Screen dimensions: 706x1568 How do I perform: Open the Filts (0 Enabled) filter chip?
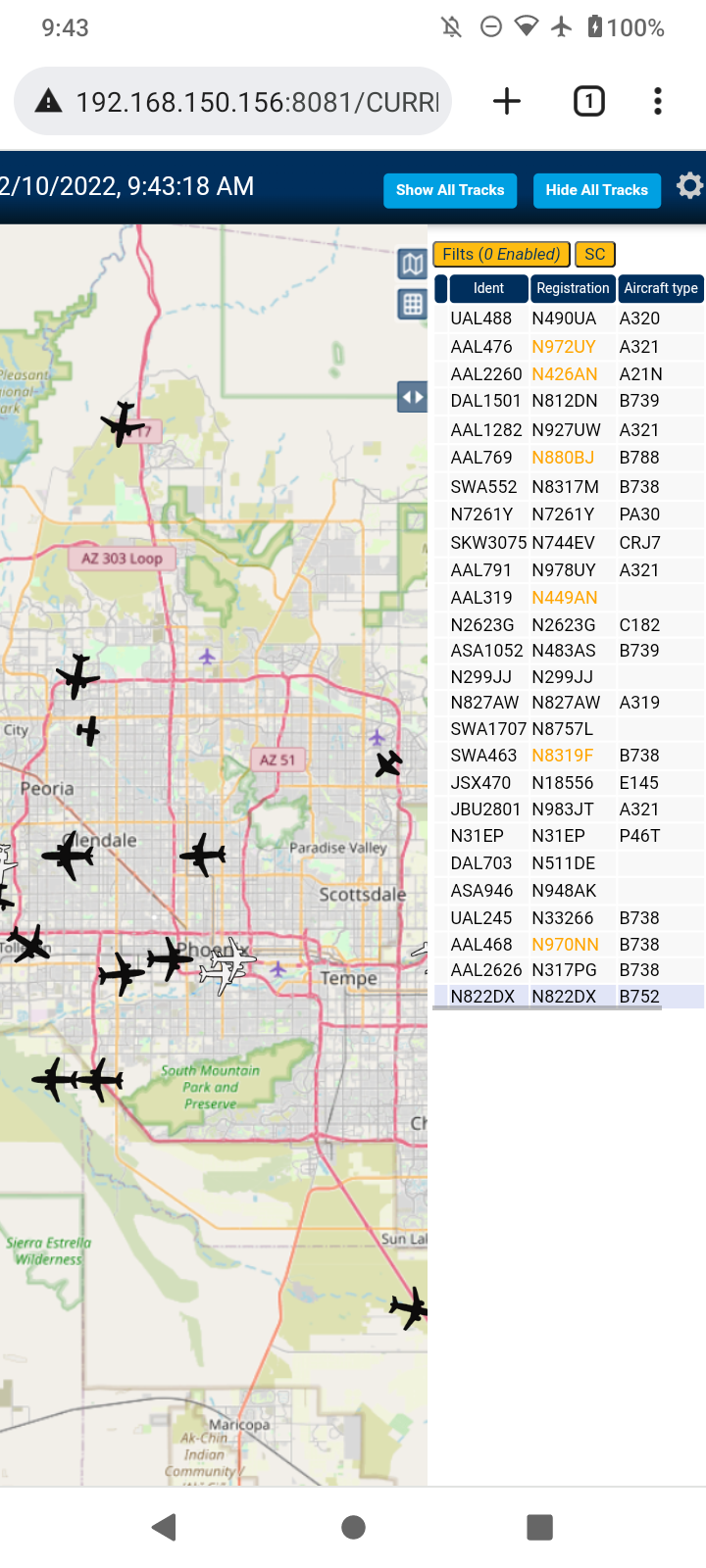pos(501,255)
